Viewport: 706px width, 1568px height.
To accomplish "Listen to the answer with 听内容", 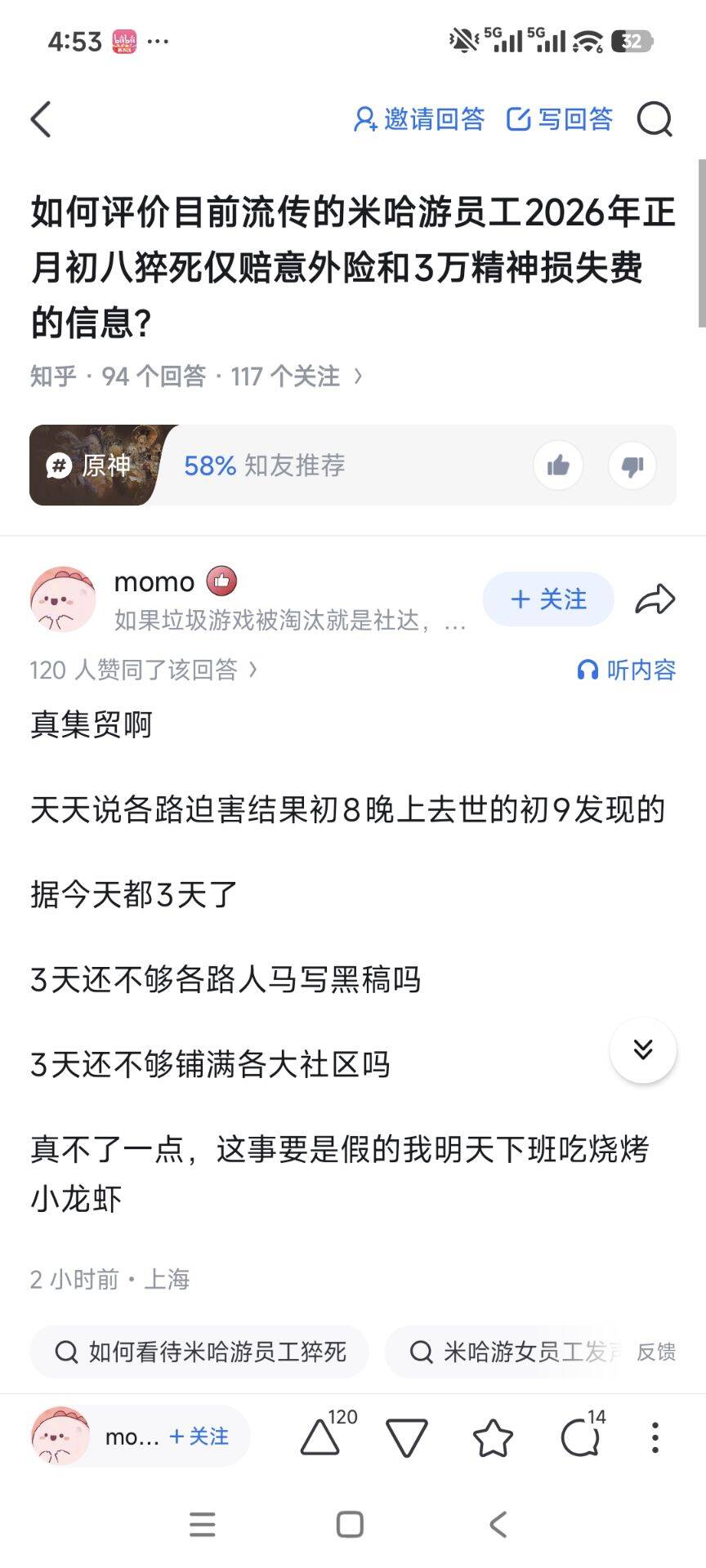I will click(627, 670).
